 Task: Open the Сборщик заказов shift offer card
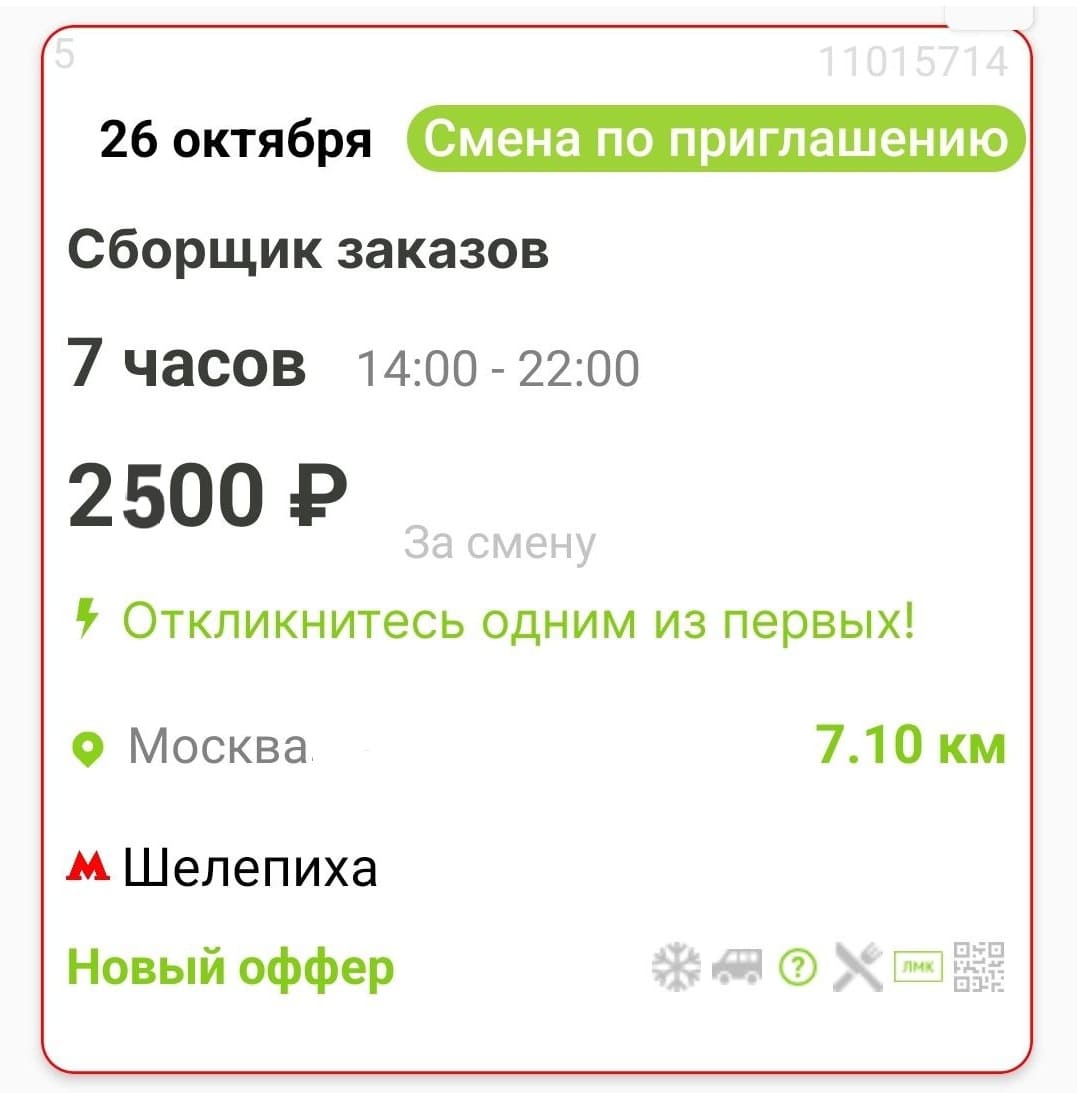coord(308,252)
